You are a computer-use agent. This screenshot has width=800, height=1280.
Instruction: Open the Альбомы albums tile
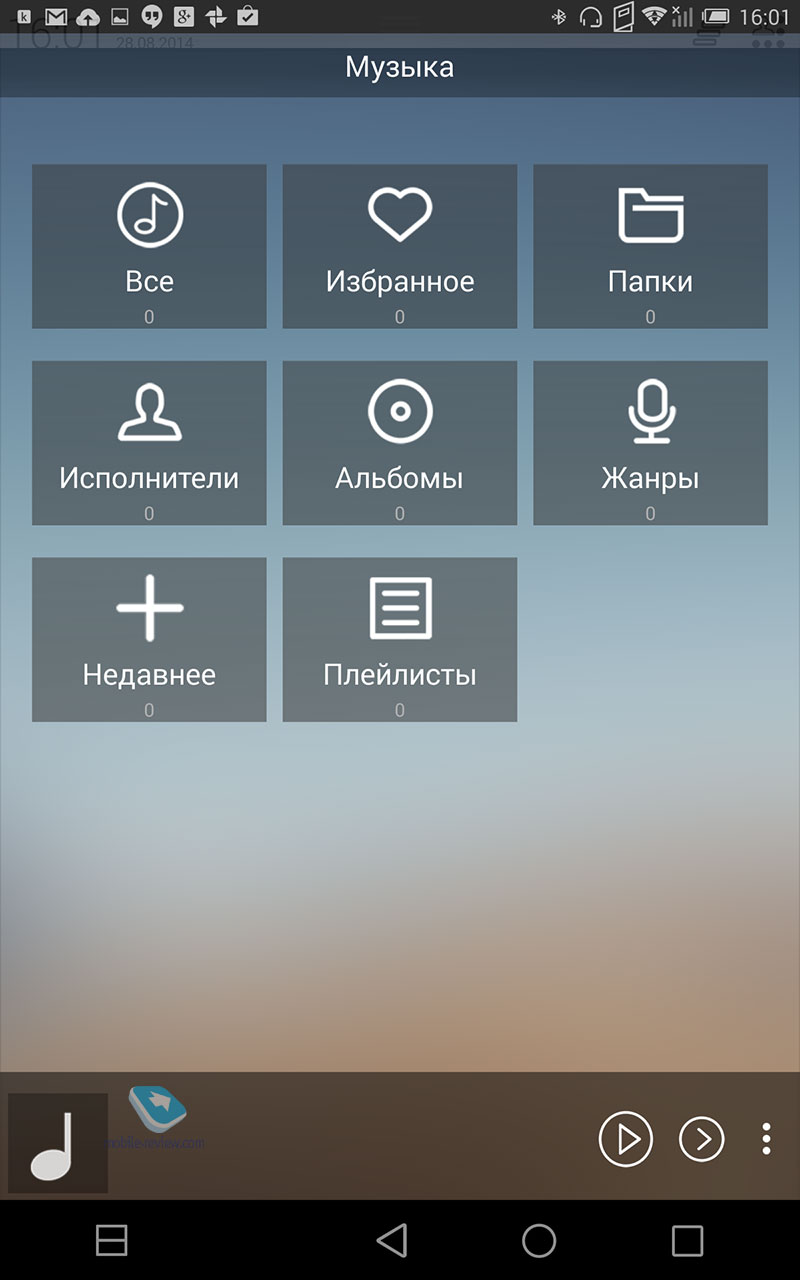tap(399, 443)
